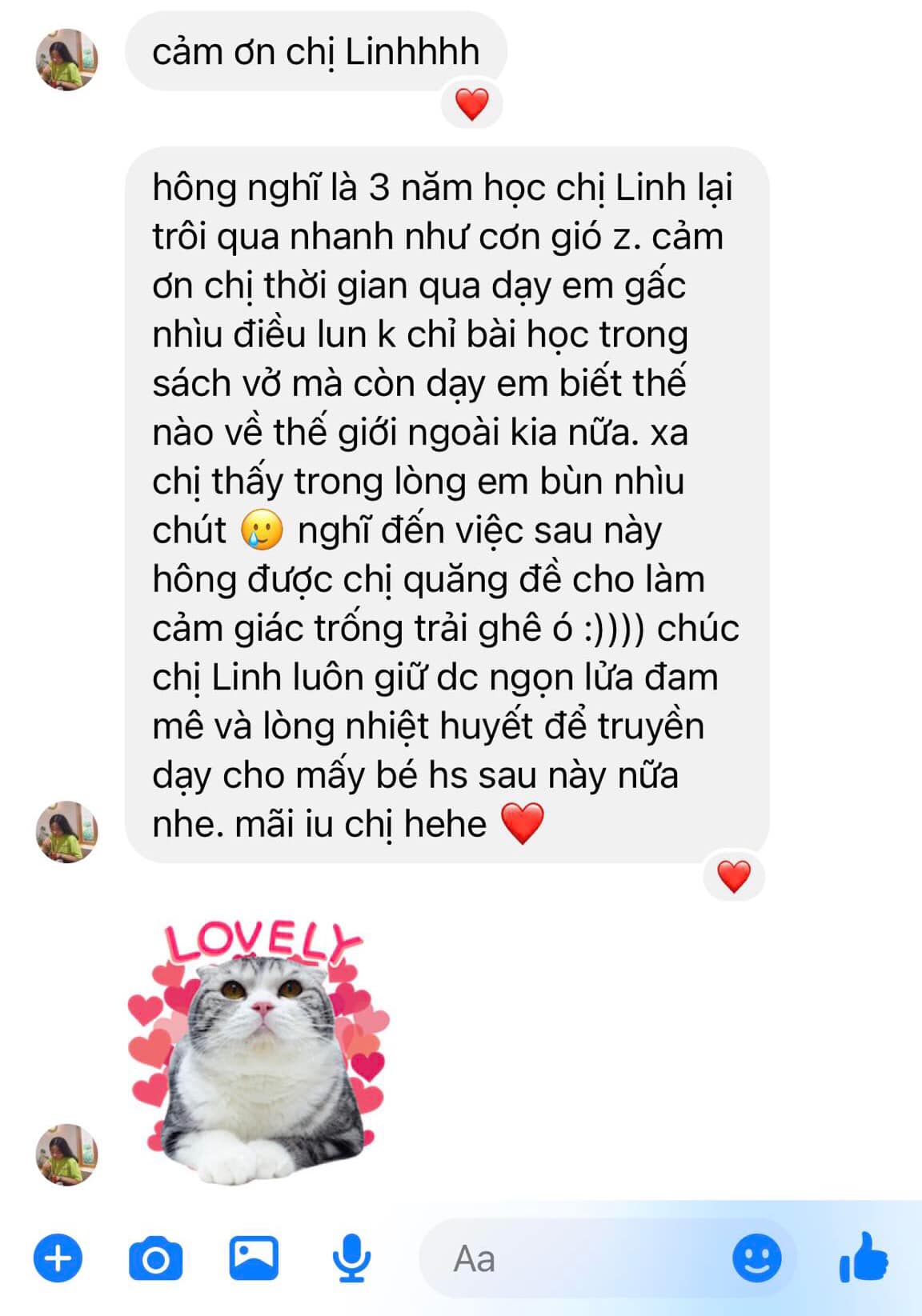The height and width of the screenshot is (1316, 922).
Task: Record a voice message with the microphone
Action: click(351, 1258)
